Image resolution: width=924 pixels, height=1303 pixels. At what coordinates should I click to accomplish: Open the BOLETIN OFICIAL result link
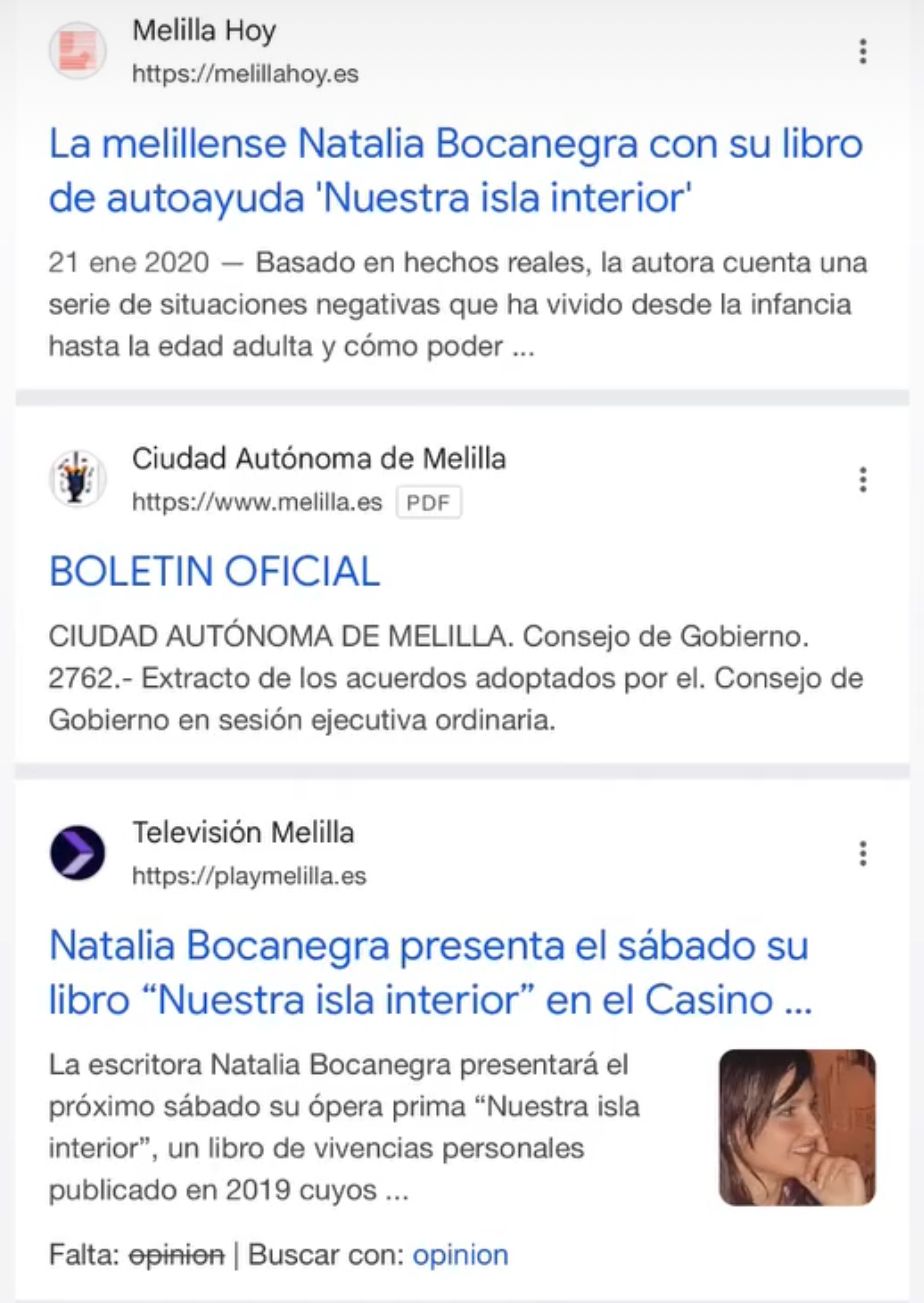[214, 572]
